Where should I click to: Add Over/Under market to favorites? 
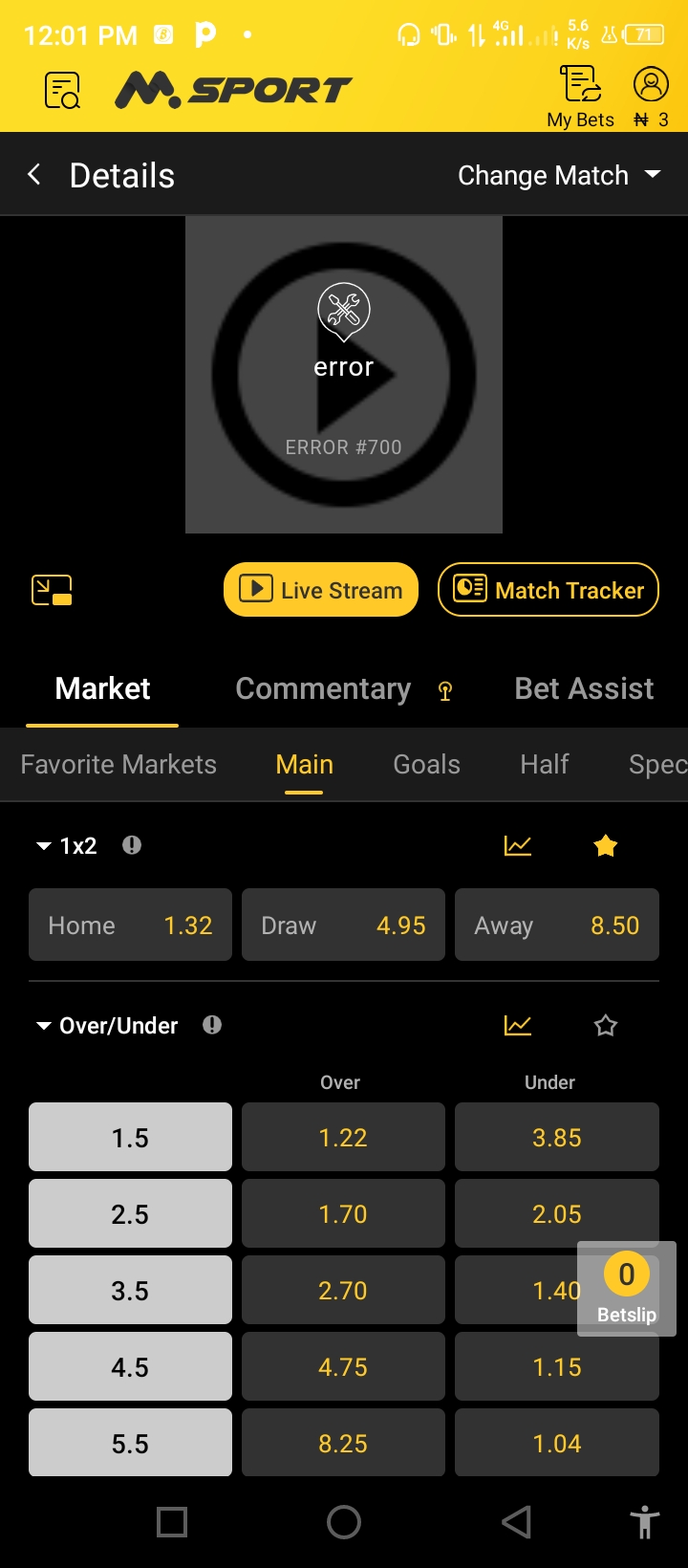click(x=606, y=1026)
